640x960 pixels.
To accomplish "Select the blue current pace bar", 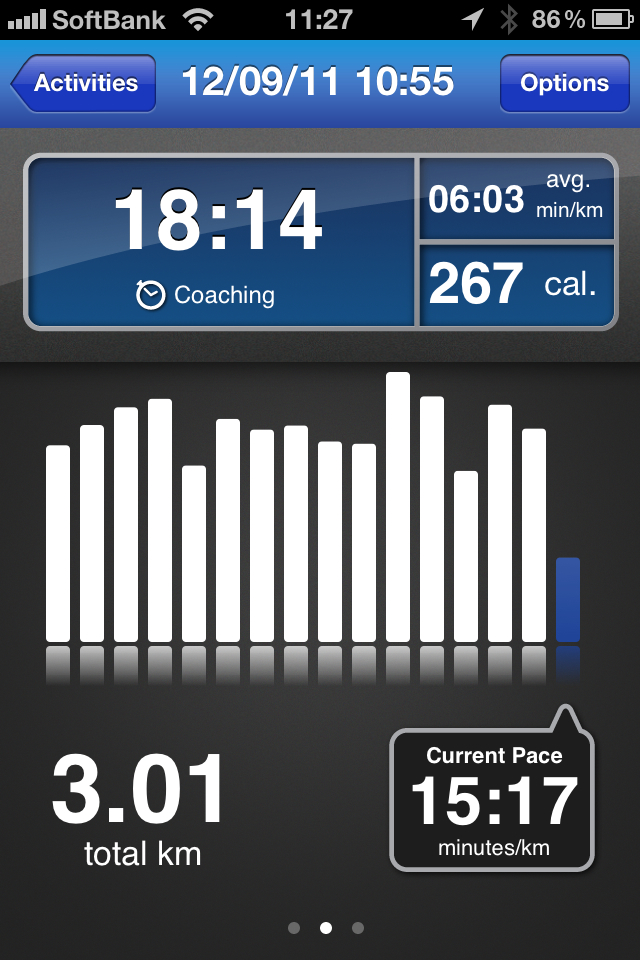I will pos(567,600).
